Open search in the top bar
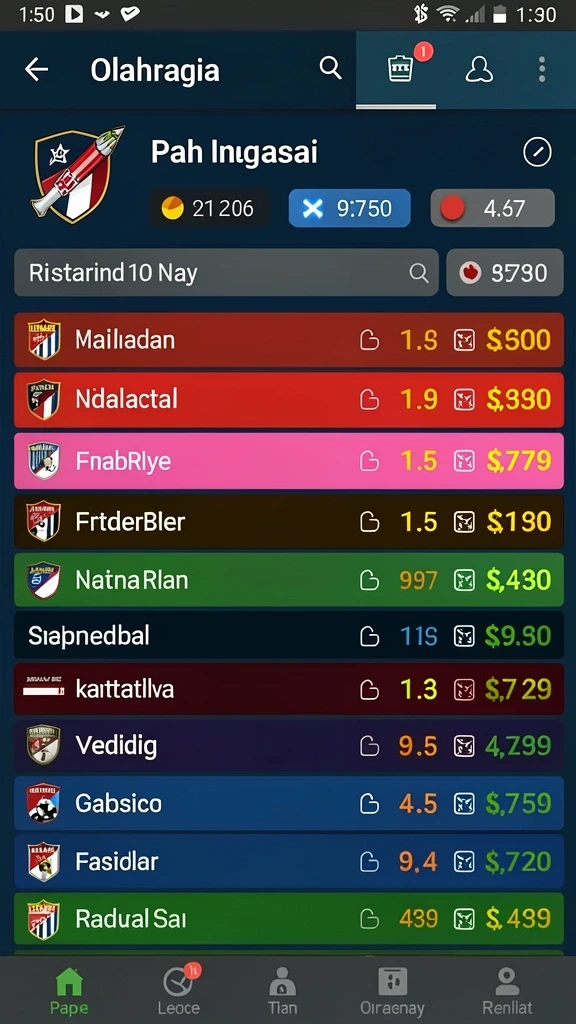 click(x=330, y=67)
